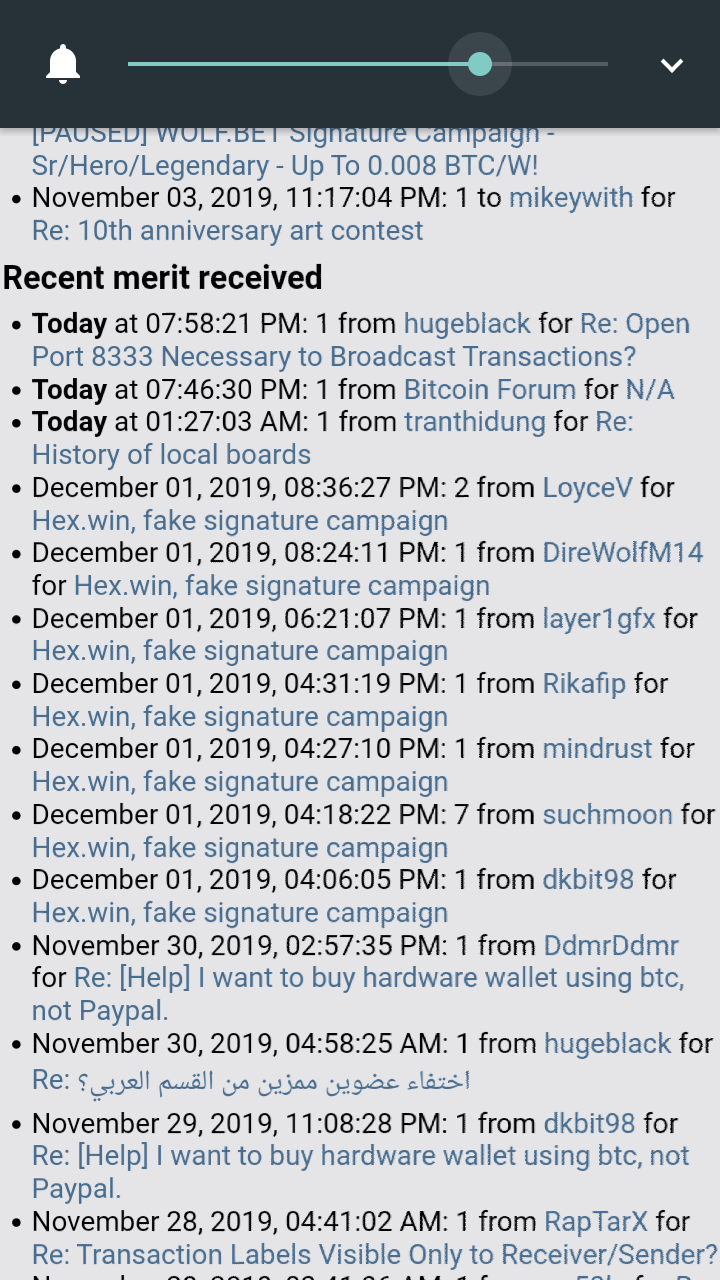Image resolution: width=720 pixels, height=1280 pixels.
Task: Open Re: Open Port 8333 thread link
Action: pos(361,340)
